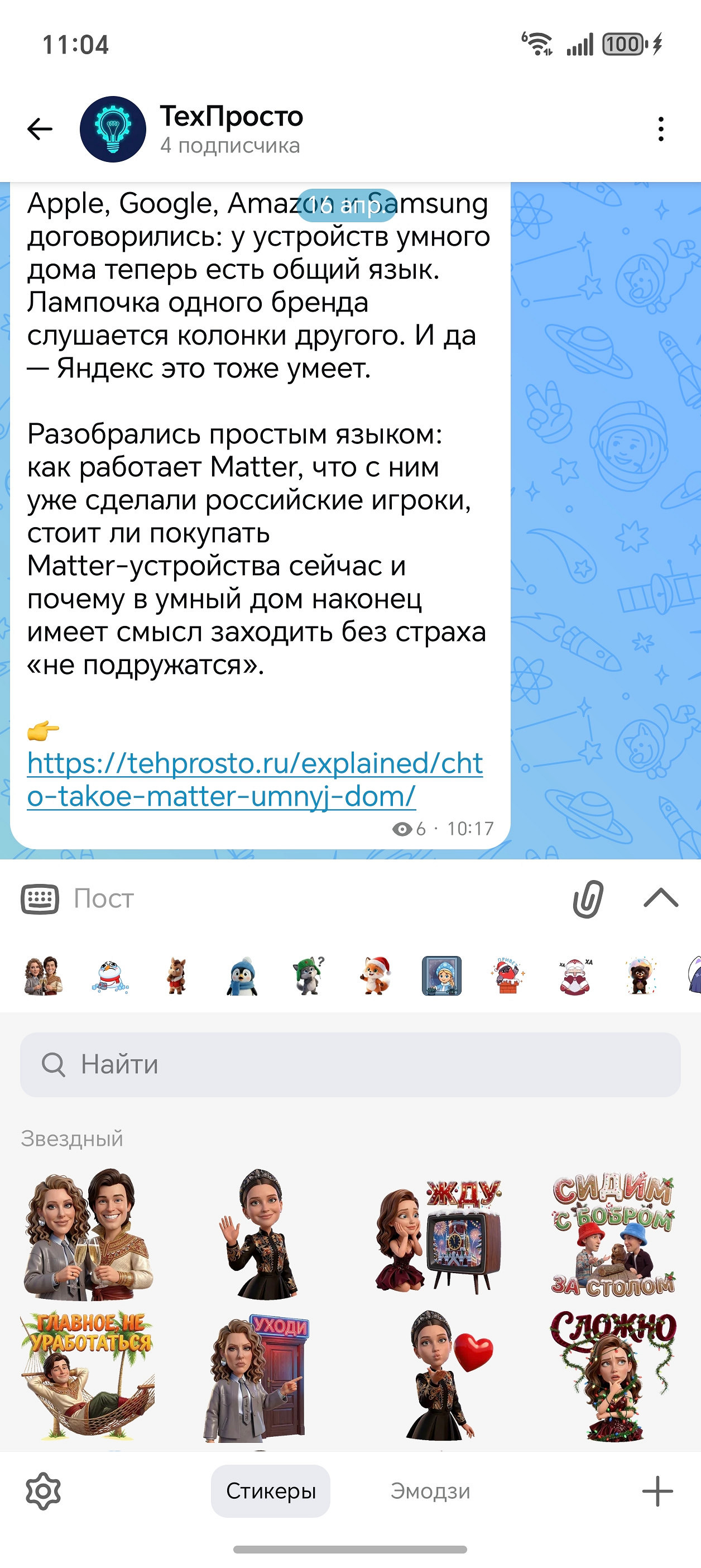This screenshot has width=701, height=1568.
Task: Go back from the ТехПросто channel
Action: (x=40, y=129)
